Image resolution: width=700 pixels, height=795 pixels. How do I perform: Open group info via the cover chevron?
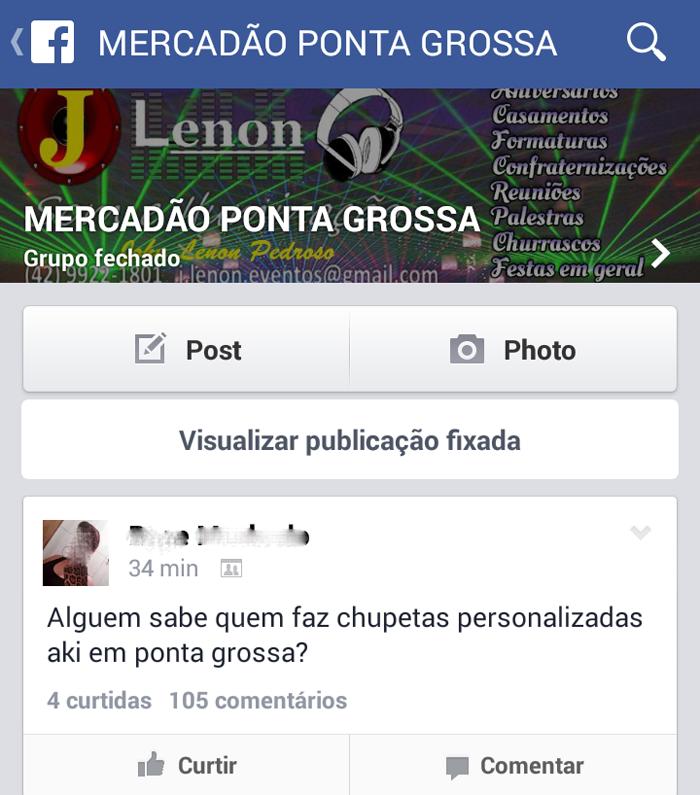pos(660,255)
